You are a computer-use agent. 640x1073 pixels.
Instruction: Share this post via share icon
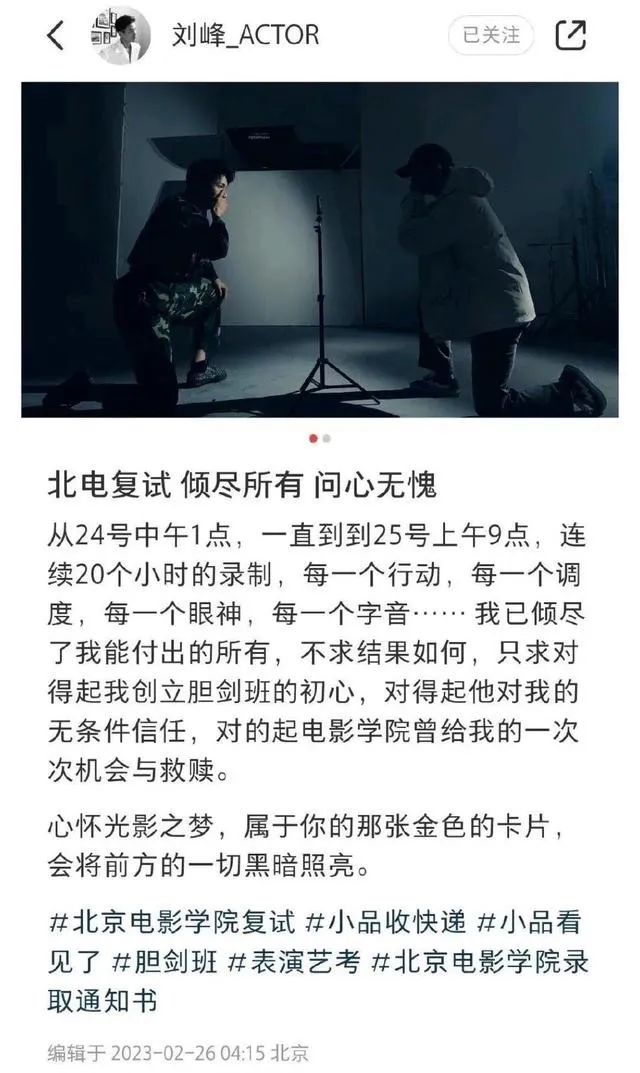point(570,36)
